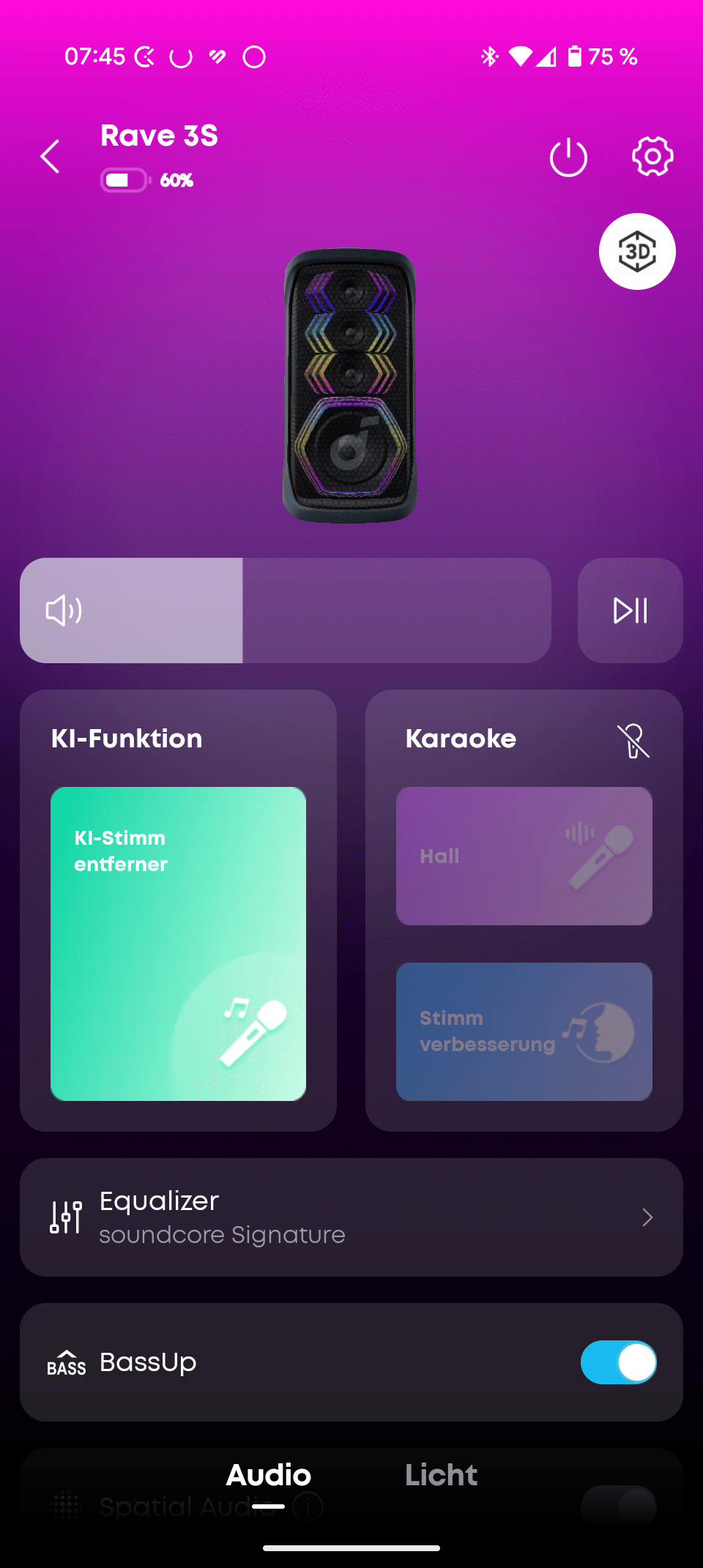This screenshot has width=703, height=1568.
Task: Open the Equalizer settings row
Action: point(351,1217)
